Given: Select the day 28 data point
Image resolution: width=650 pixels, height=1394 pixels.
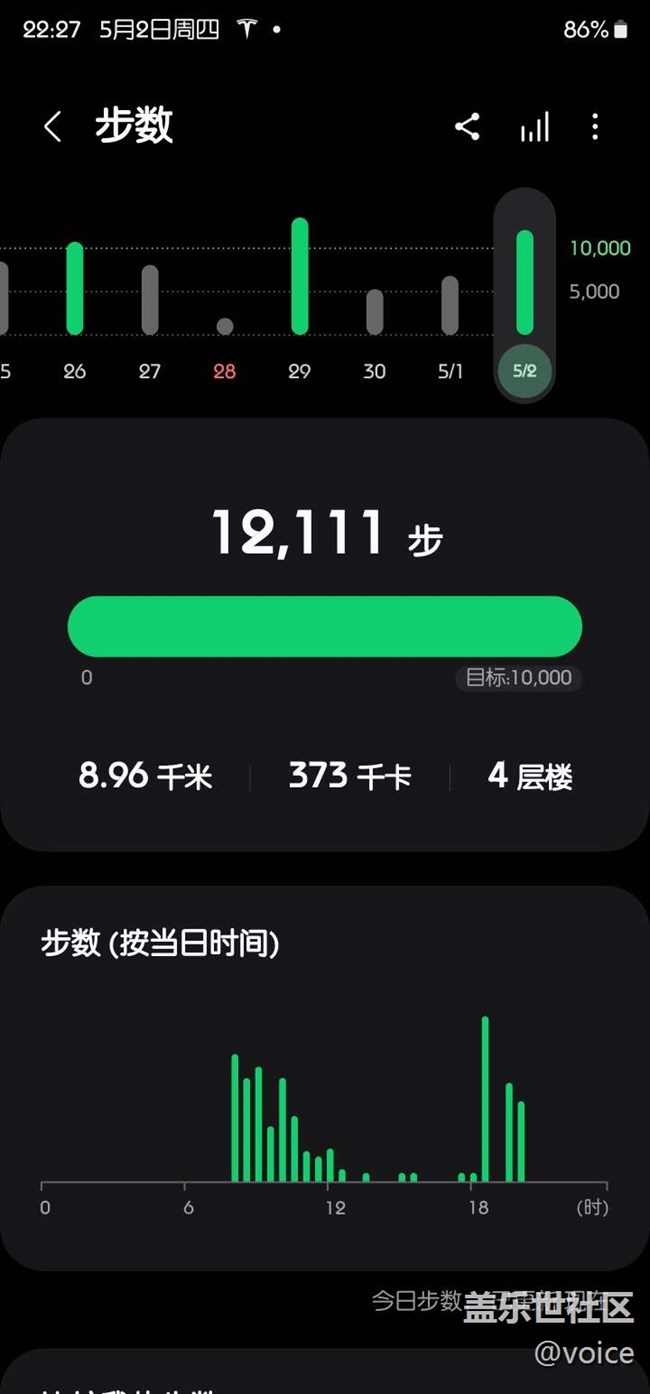Looking at the screenshot, I should [x=225, y=326].
